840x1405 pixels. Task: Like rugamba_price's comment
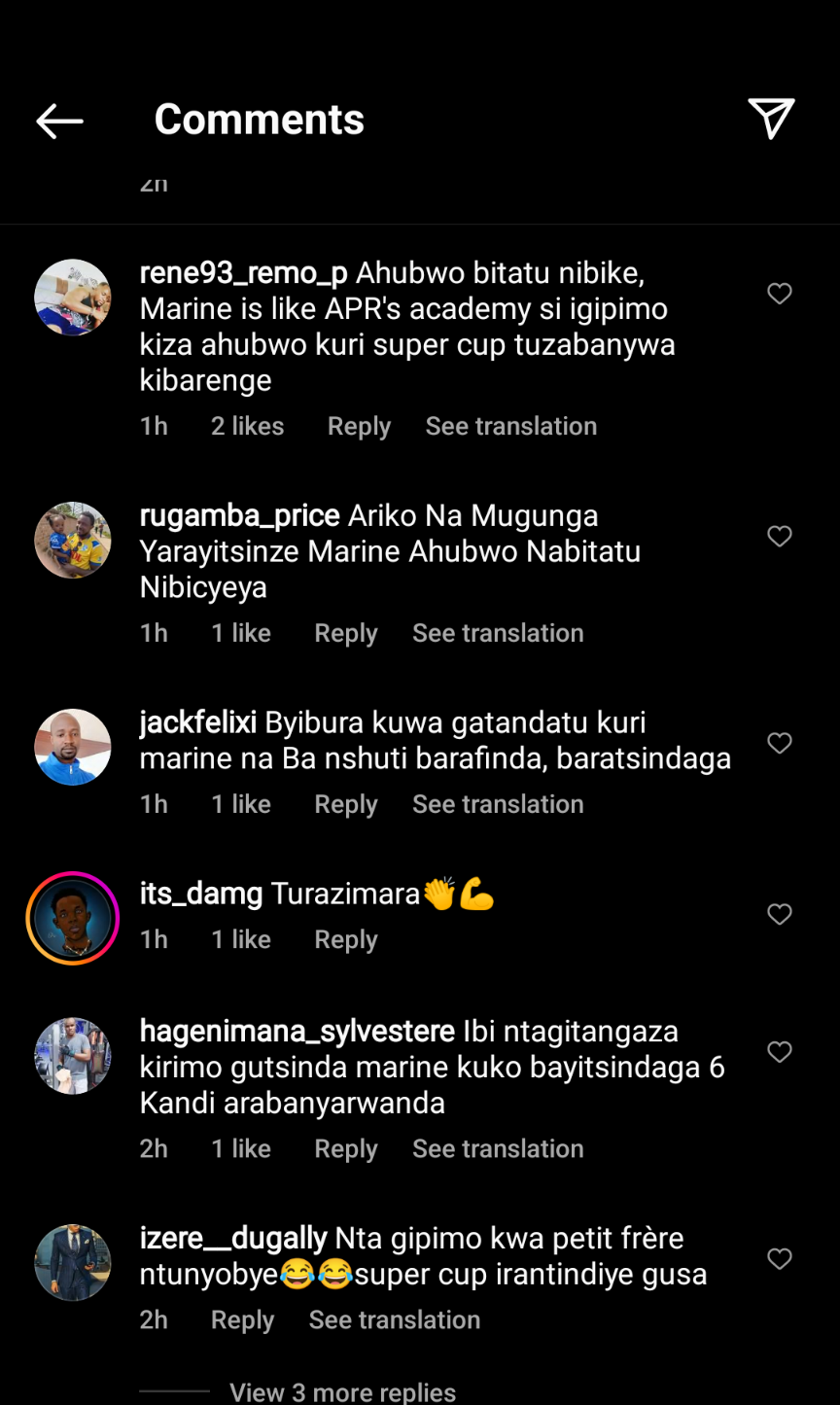tap(780, 536)
